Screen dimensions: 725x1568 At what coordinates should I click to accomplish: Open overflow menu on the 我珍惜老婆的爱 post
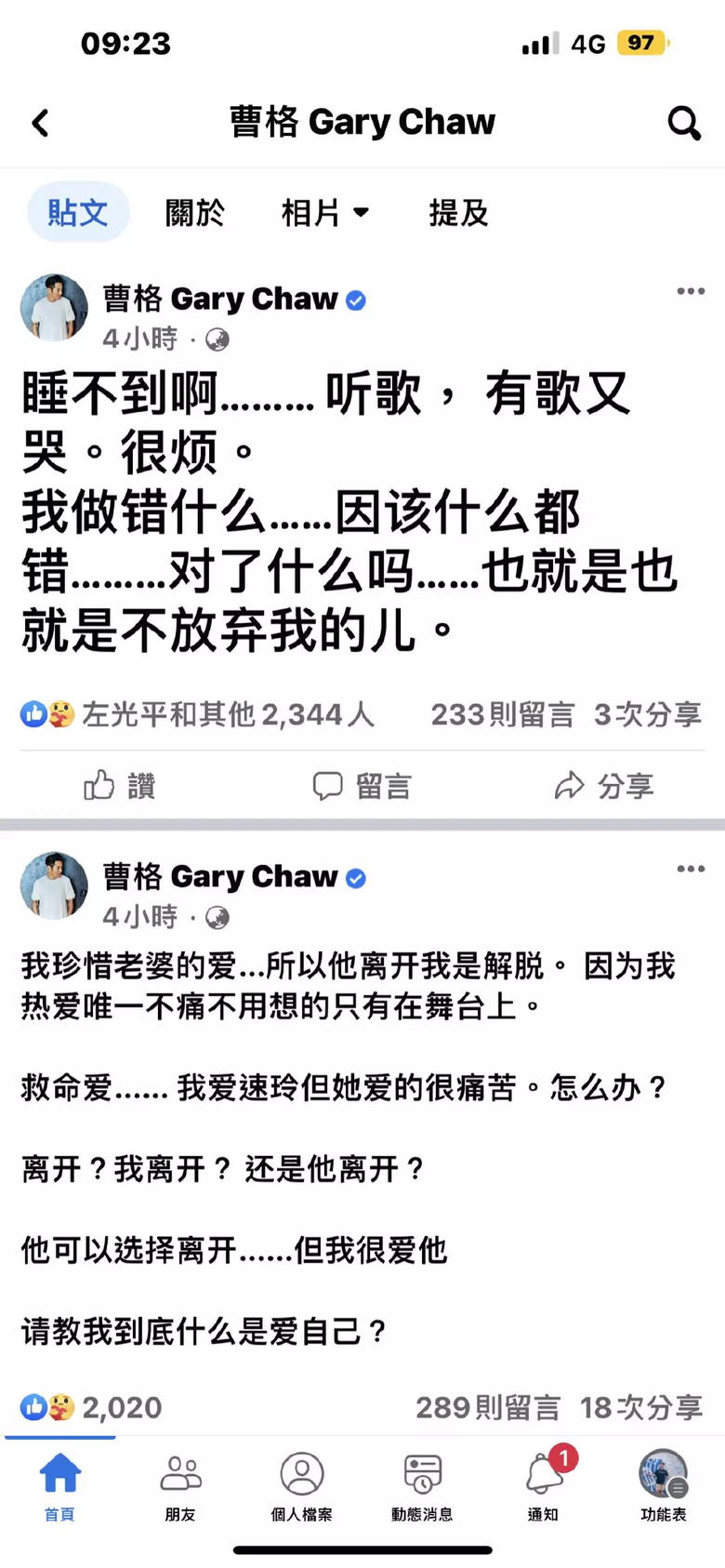pyautogui.click(x=691, y=870)
